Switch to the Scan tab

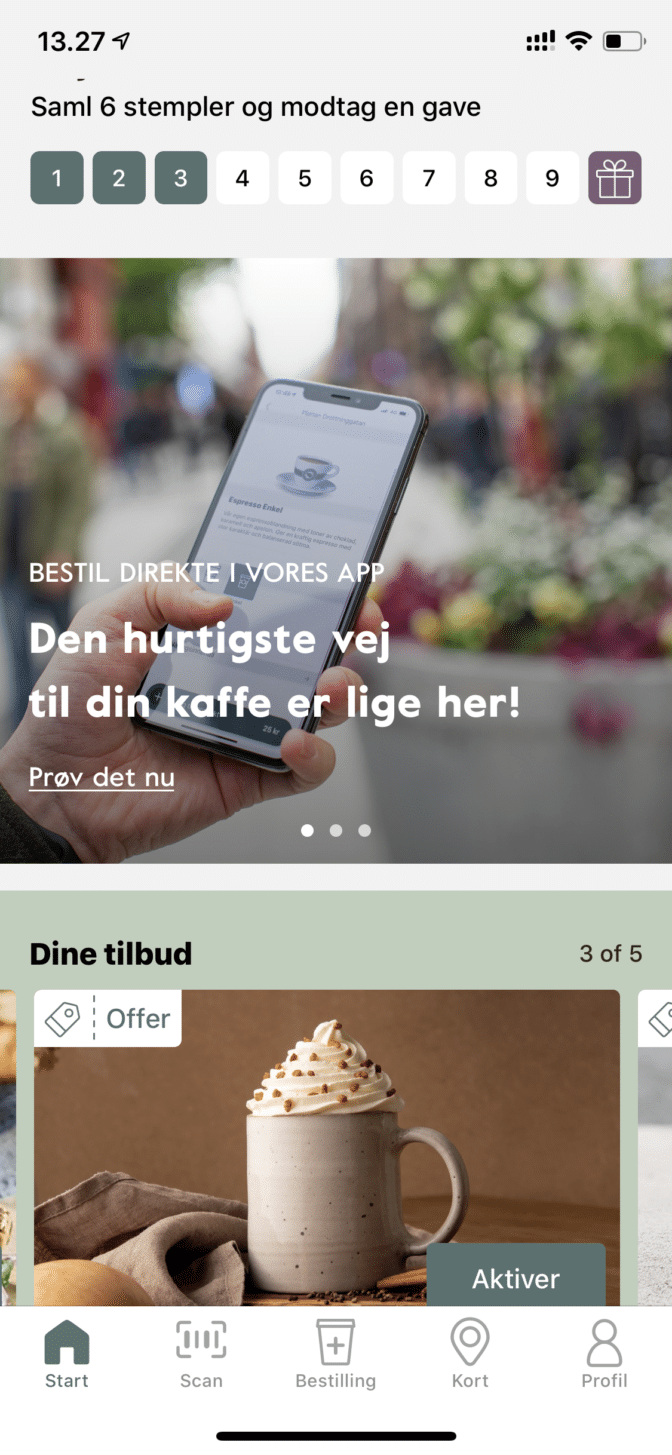(201, 1354)
